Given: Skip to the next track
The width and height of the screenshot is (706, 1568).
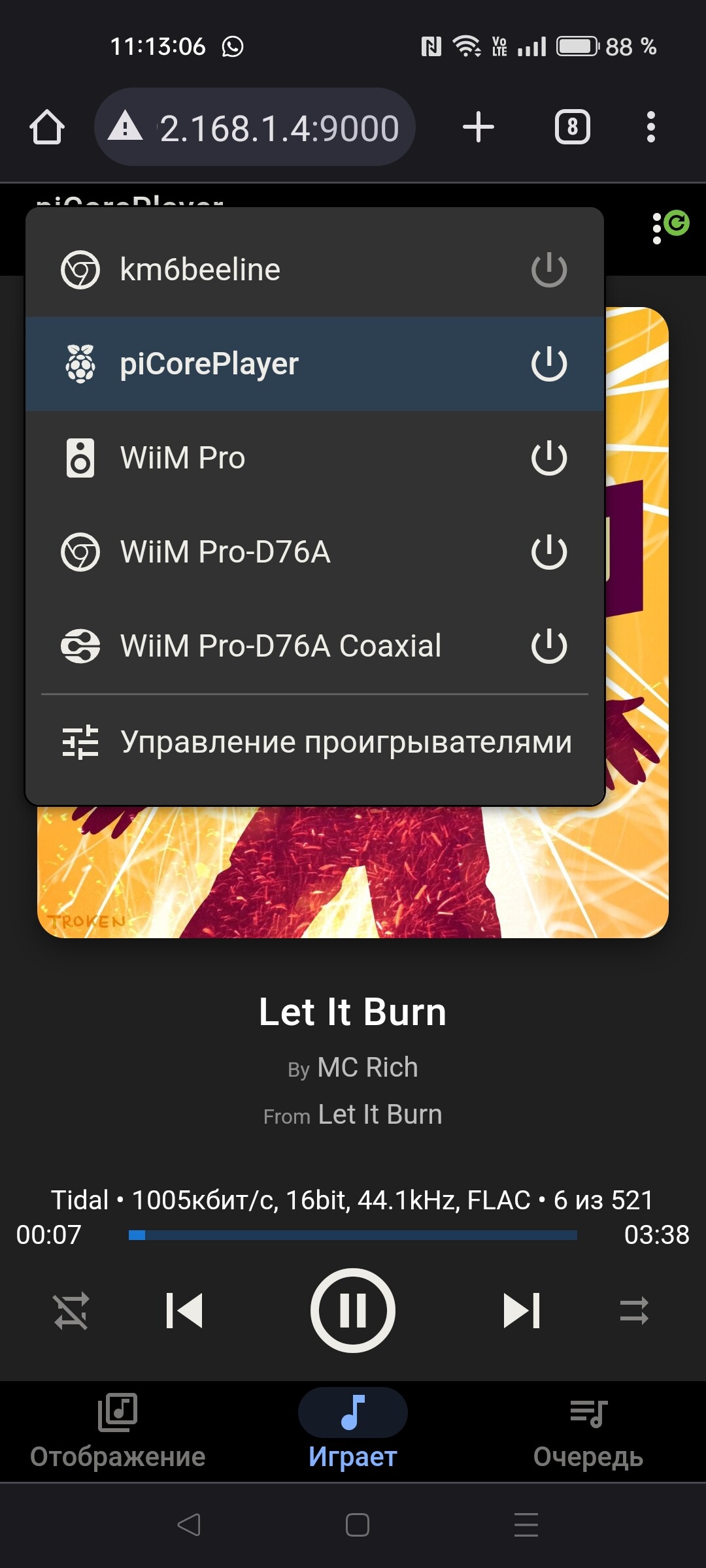Looking at the screenshot, I should coord(522,1311).
